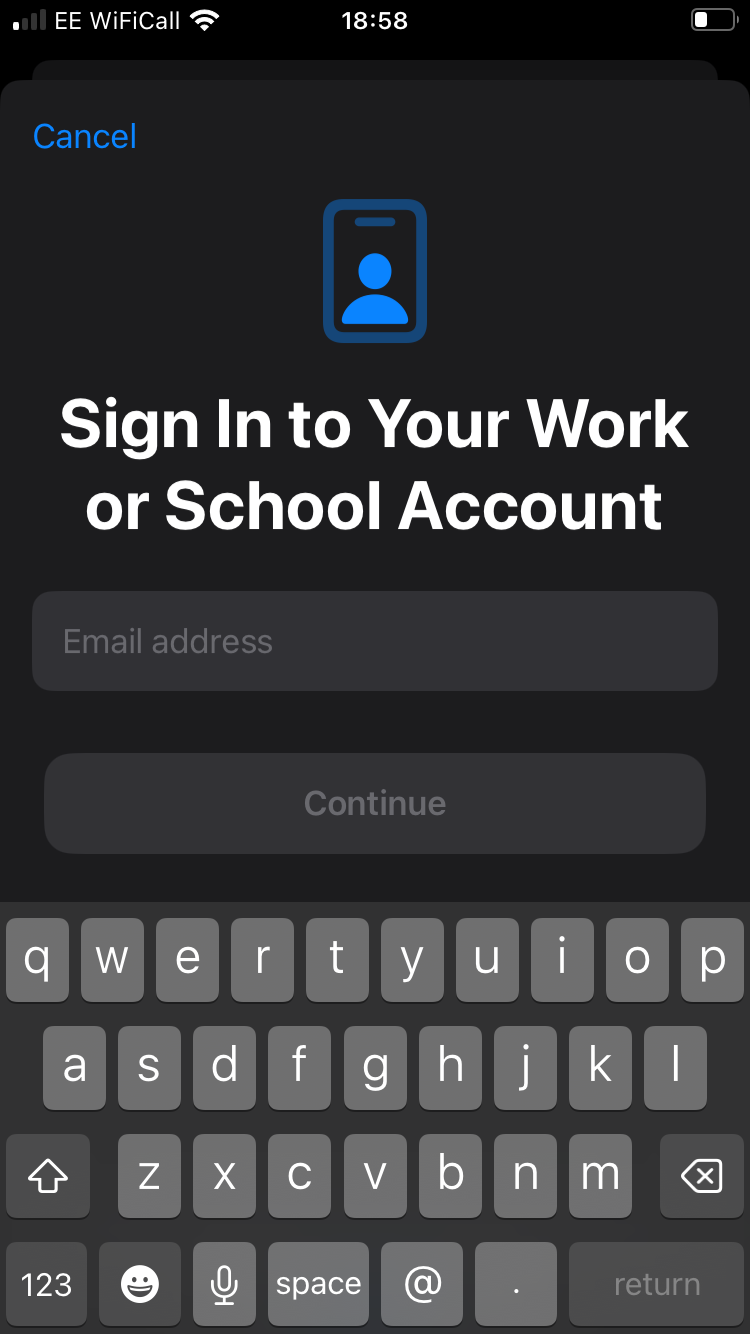Hit the backspace key

point(702,1176)
